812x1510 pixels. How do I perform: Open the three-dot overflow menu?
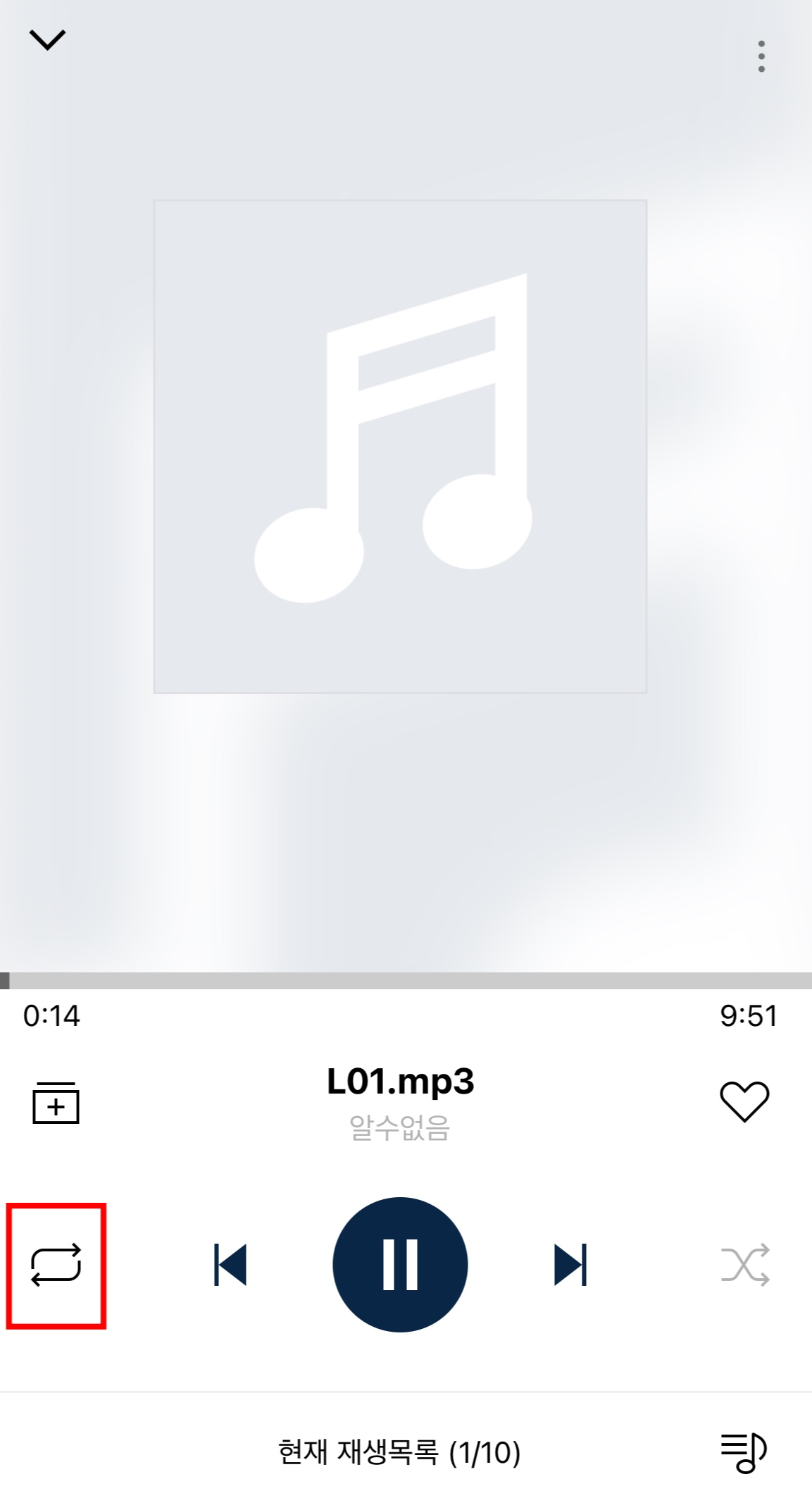coord(761,56)
